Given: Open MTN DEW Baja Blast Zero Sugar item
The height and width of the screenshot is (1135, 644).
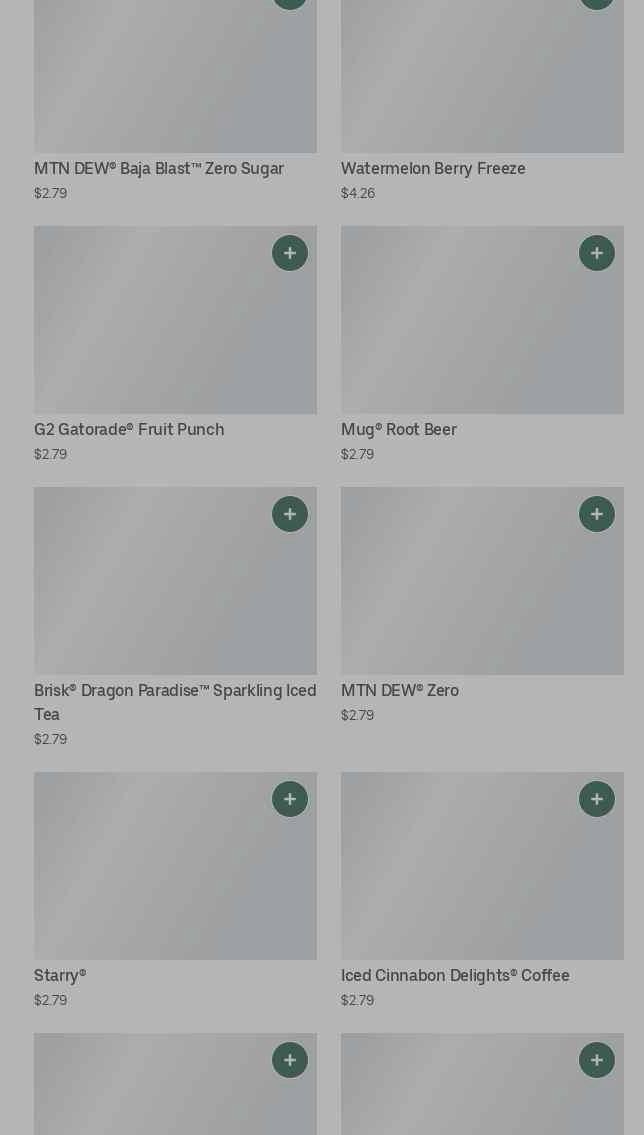Looking at the screenshot, I should coord(159,169).
